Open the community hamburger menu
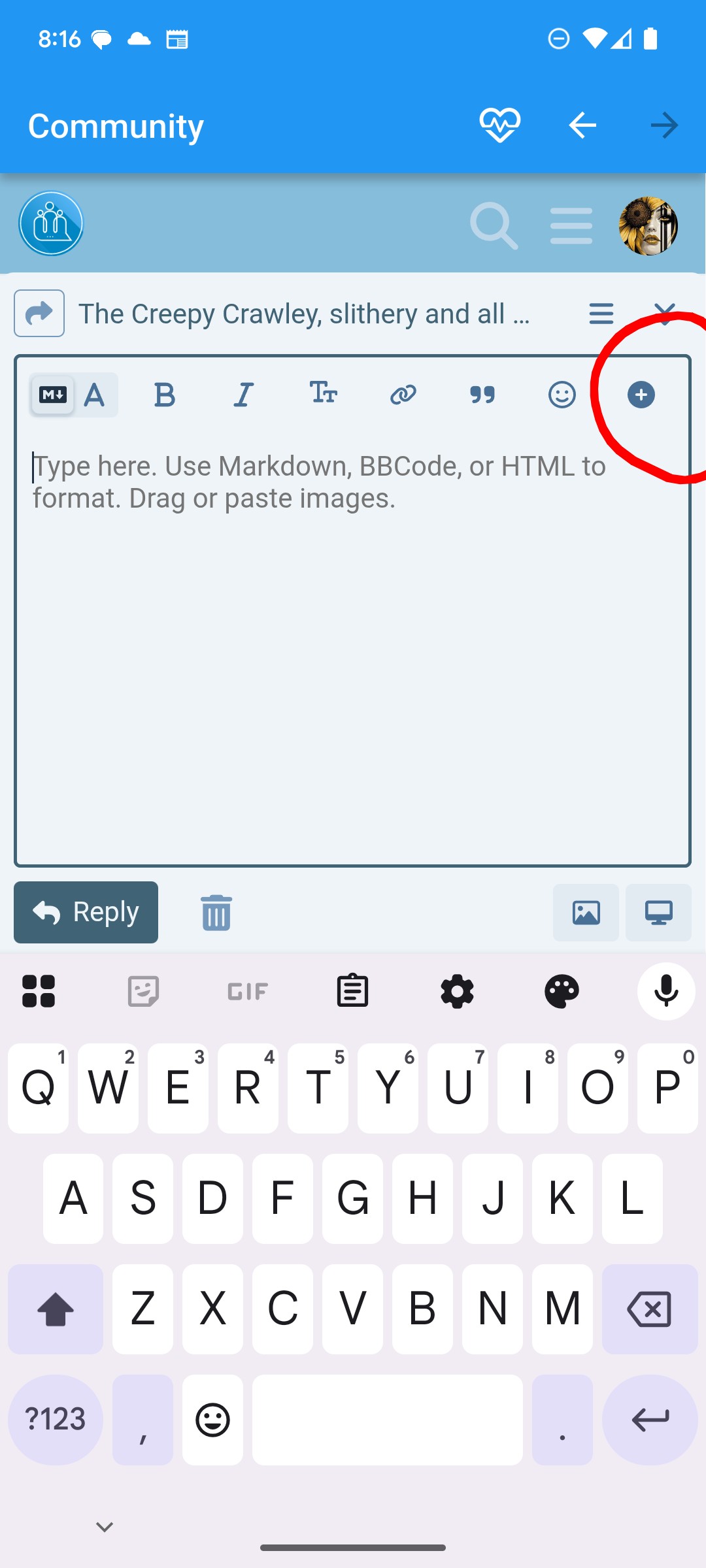 click(571, 226)
